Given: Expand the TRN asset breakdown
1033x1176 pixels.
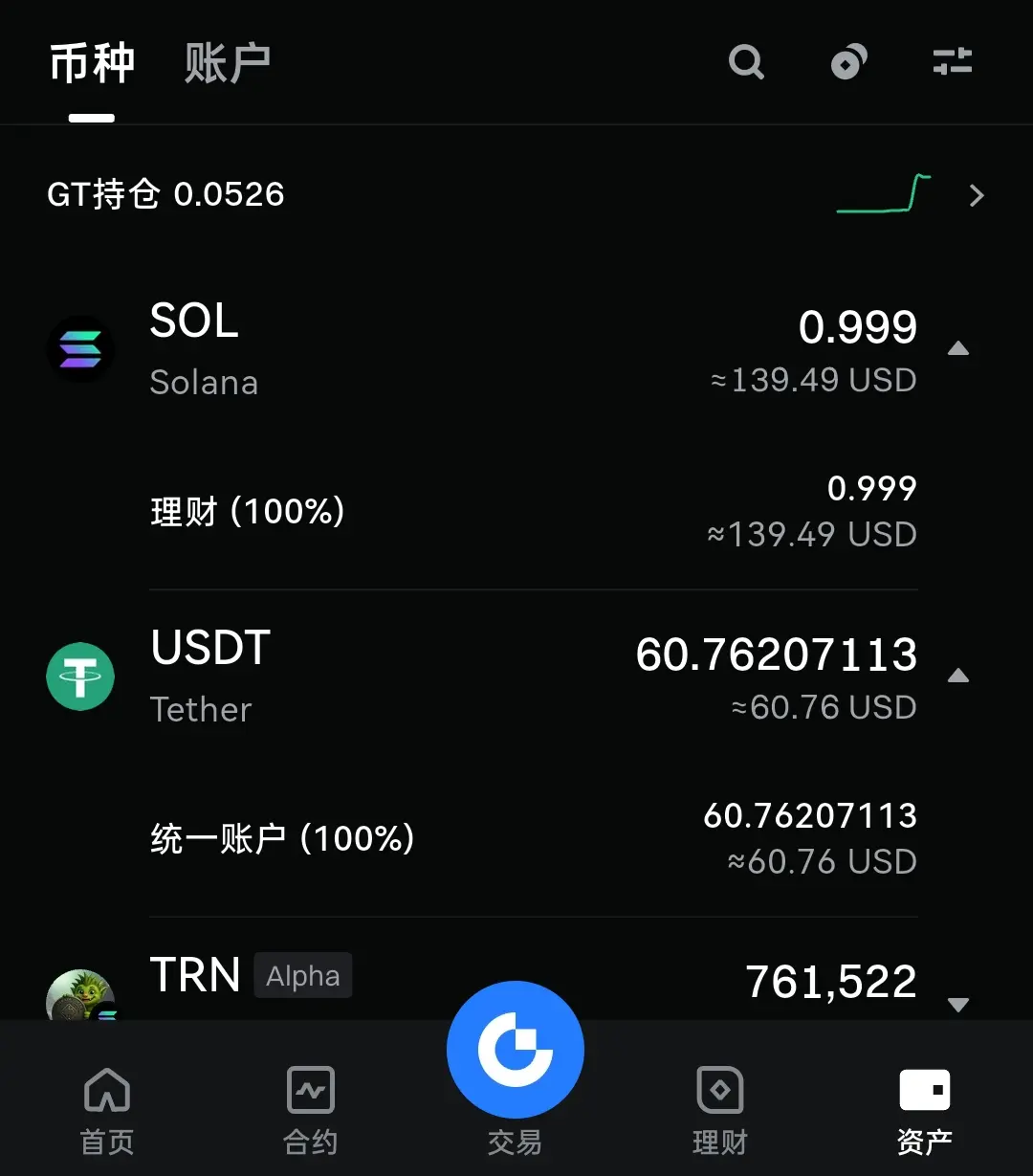Looking at the screenshot, I should (x=957, y=1004).
